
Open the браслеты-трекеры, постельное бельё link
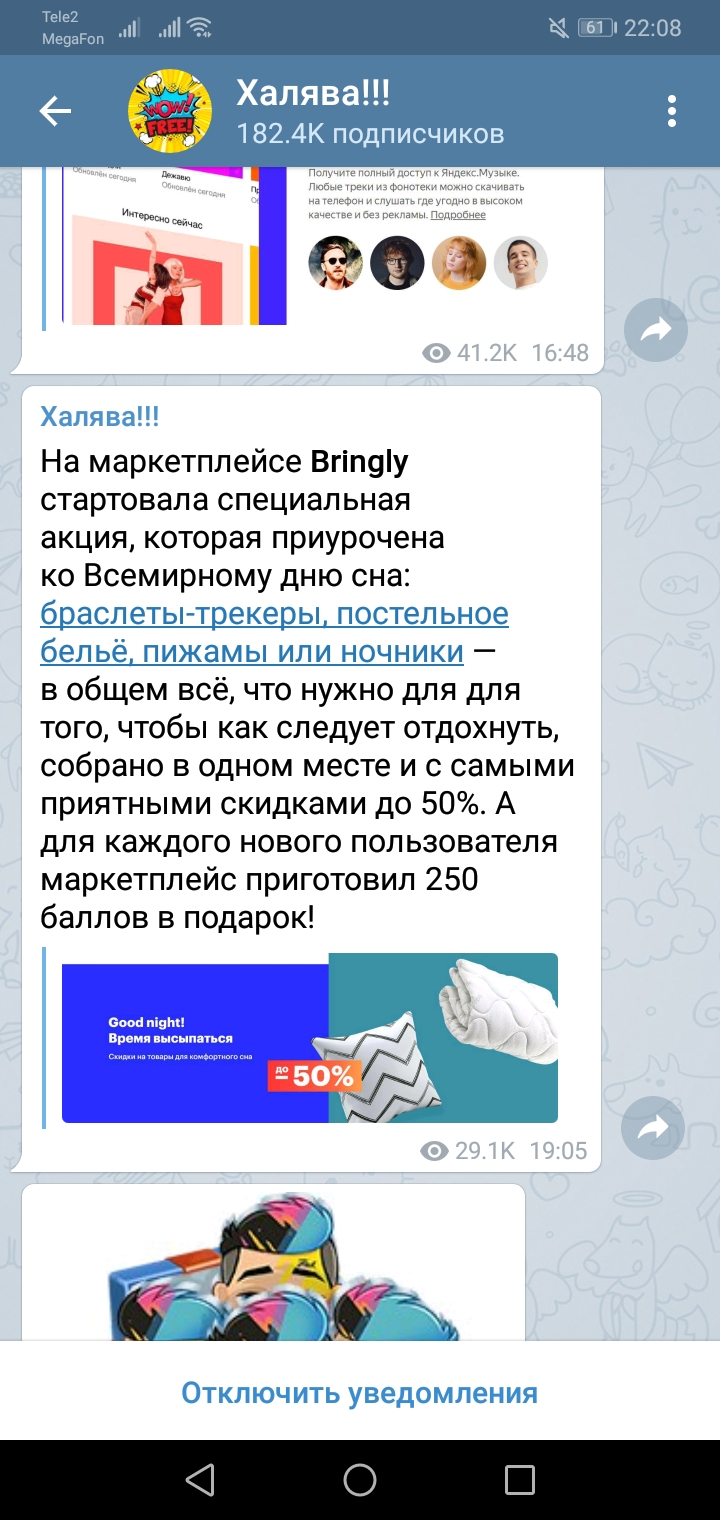pyautogui.click(x=274, y=633)
